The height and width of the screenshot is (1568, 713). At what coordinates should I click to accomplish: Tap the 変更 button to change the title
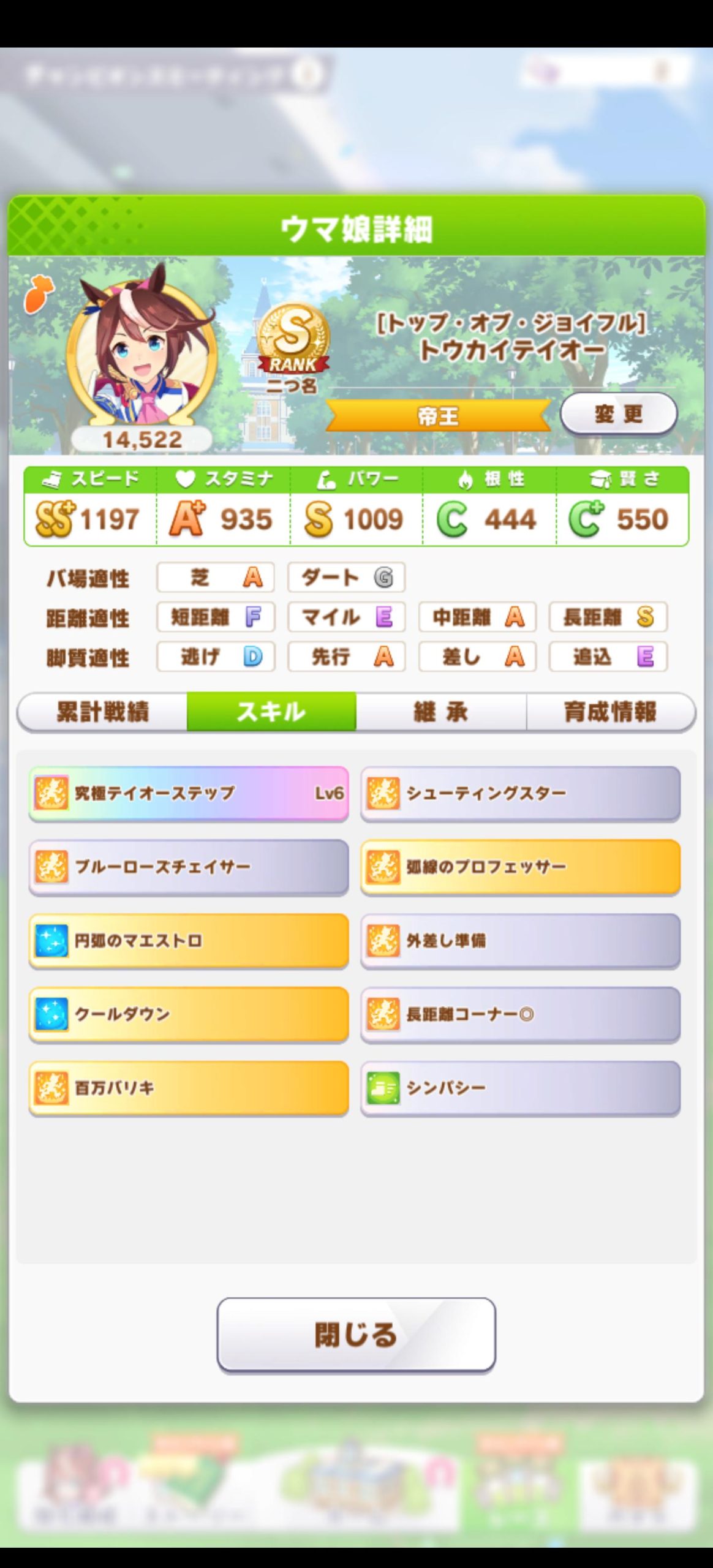coord(618,414)
